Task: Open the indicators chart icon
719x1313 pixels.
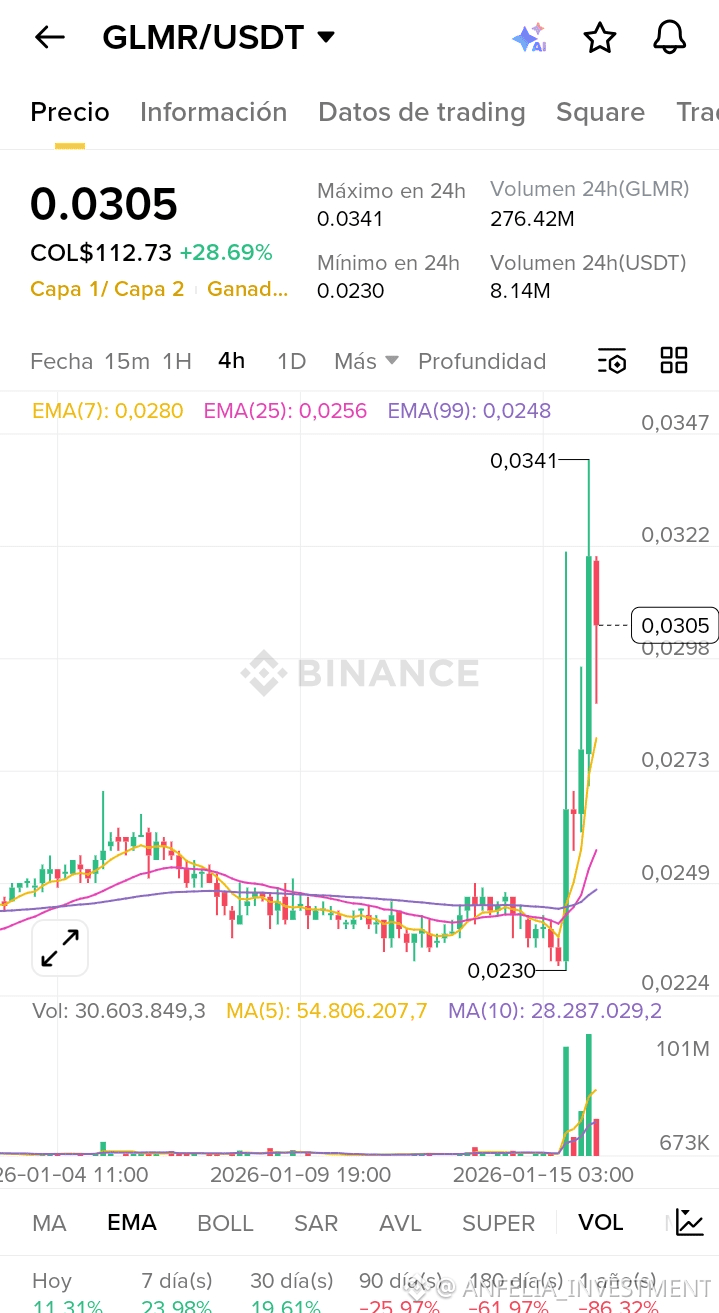Action: point(689,1222)
